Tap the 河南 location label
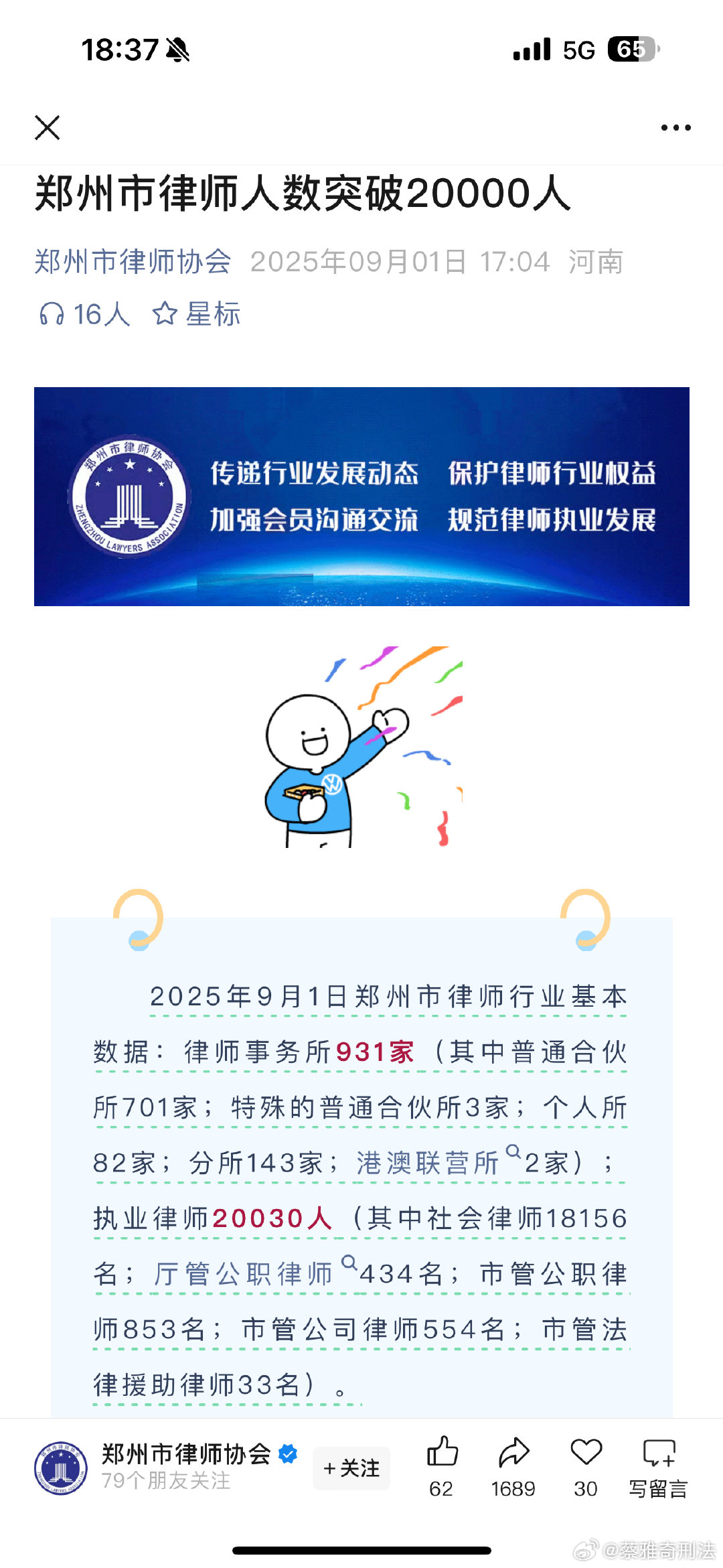This screenshot has width=723, height=1568. click(x=594, y=261)
